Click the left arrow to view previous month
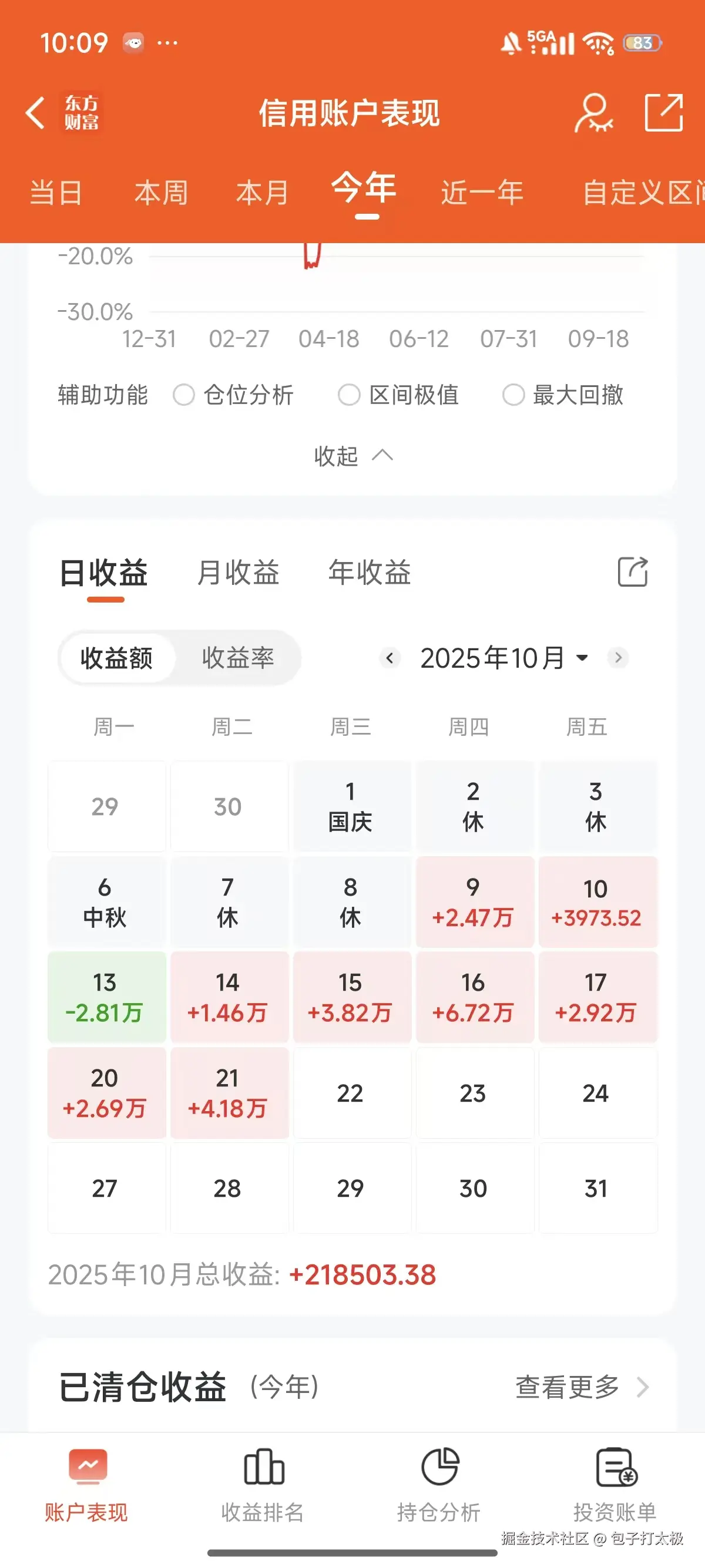 (390, 658)
